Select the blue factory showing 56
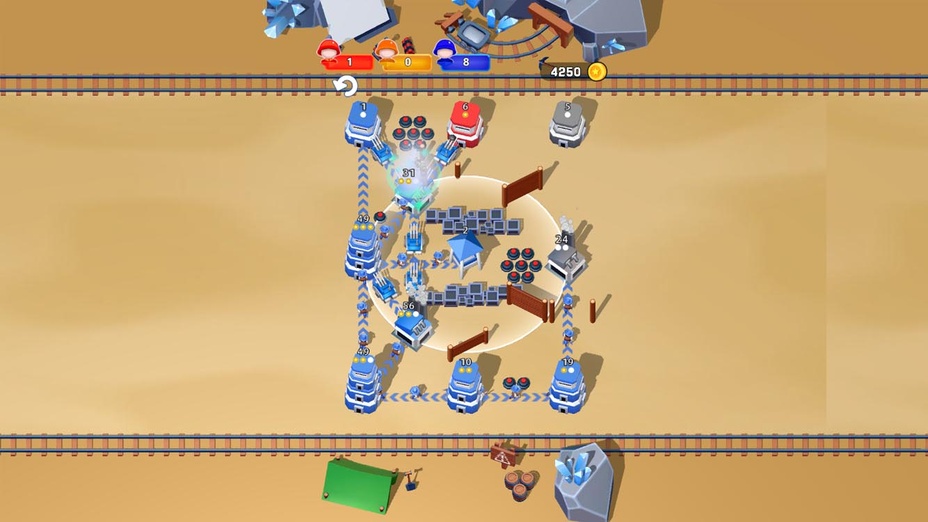The image size is (928, 522). coord(411,325)
